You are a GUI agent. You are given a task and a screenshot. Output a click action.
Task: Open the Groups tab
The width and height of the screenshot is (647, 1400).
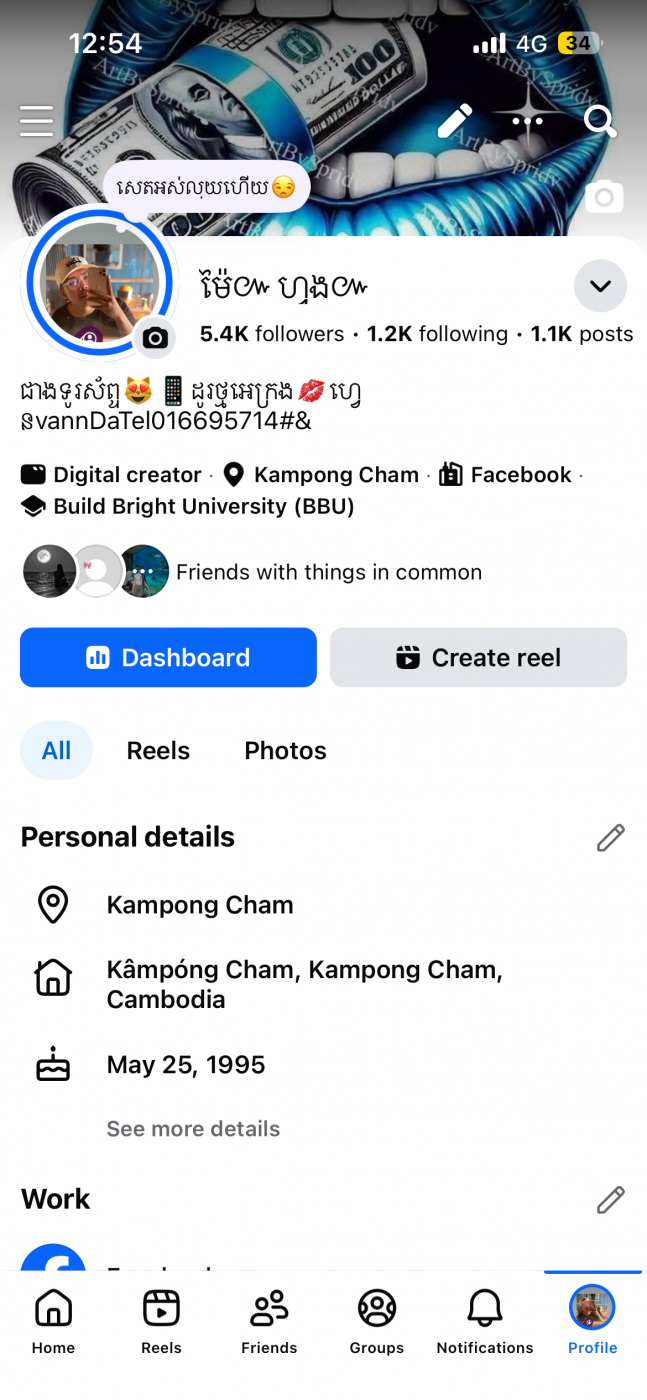tap(377, 1320)
